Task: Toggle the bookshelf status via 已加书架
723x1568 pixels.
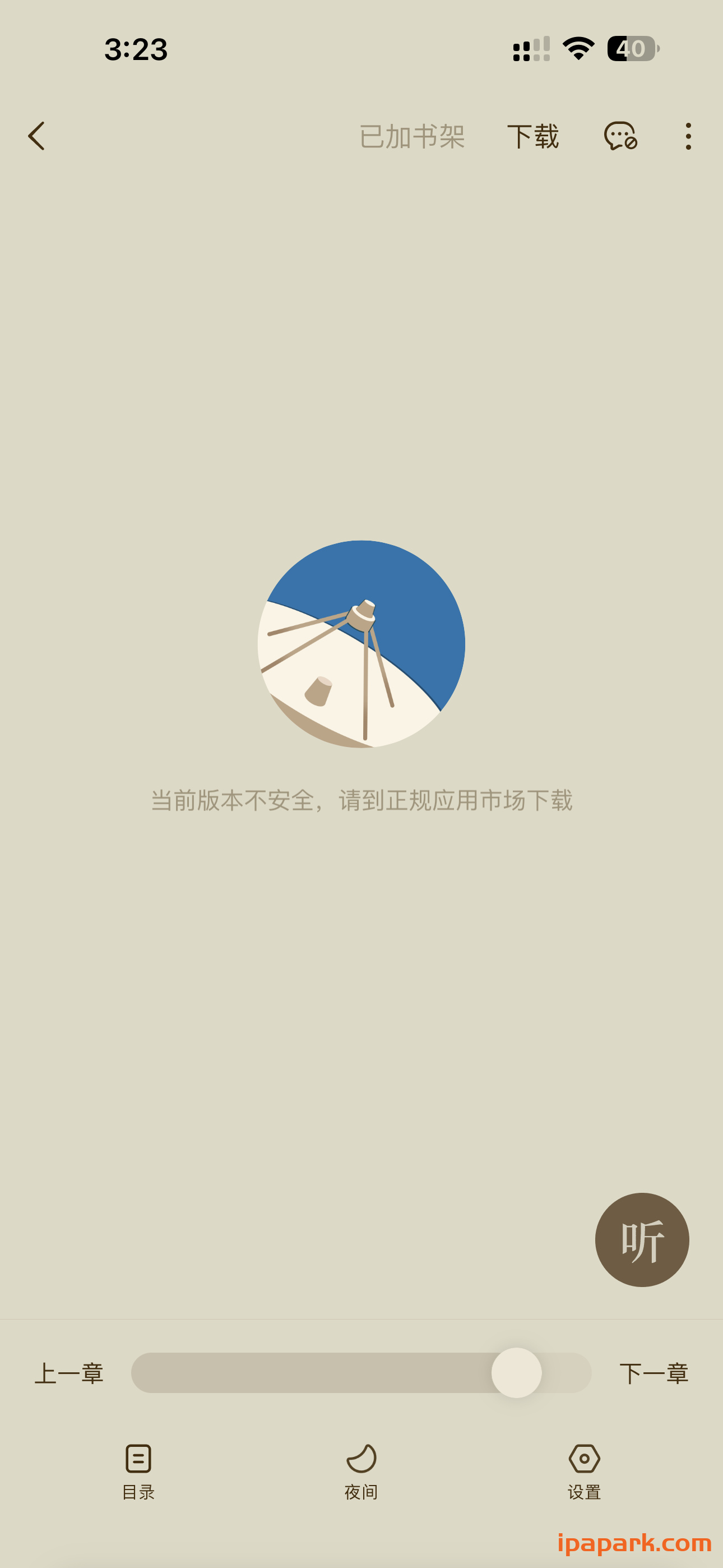Action: point(410,137)
